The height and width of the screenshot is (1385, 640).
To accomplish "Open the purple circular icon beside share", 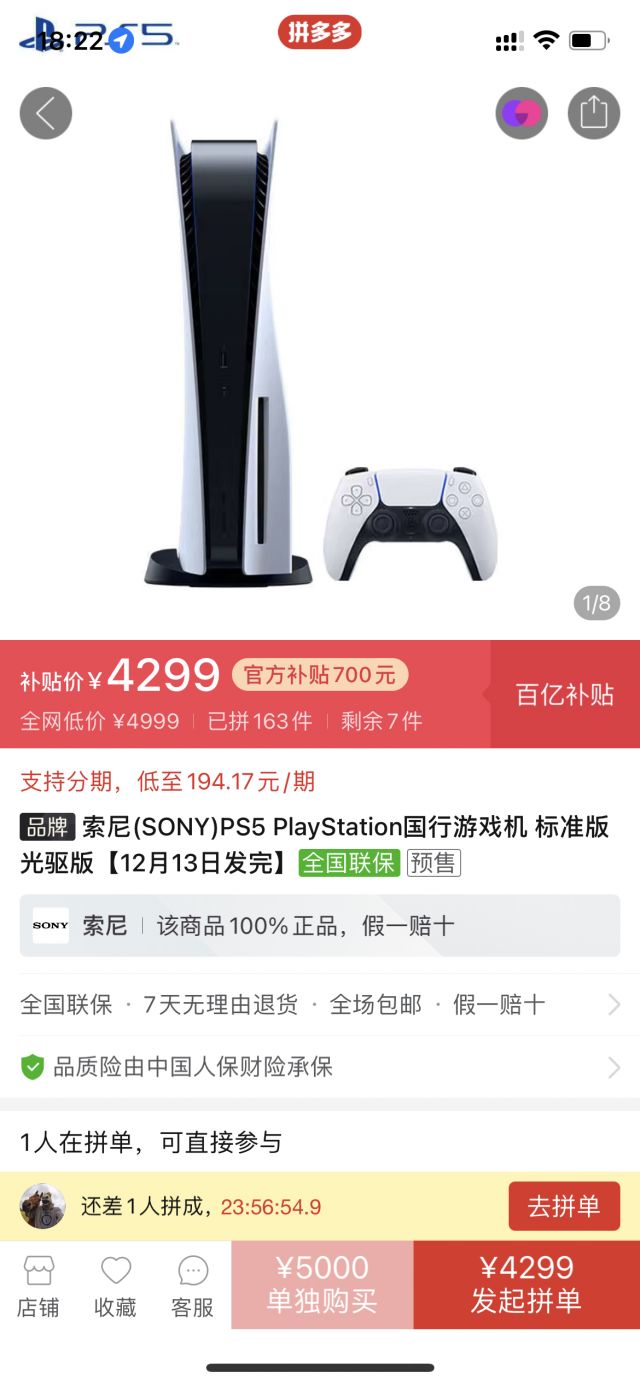I will click(522, 113).
